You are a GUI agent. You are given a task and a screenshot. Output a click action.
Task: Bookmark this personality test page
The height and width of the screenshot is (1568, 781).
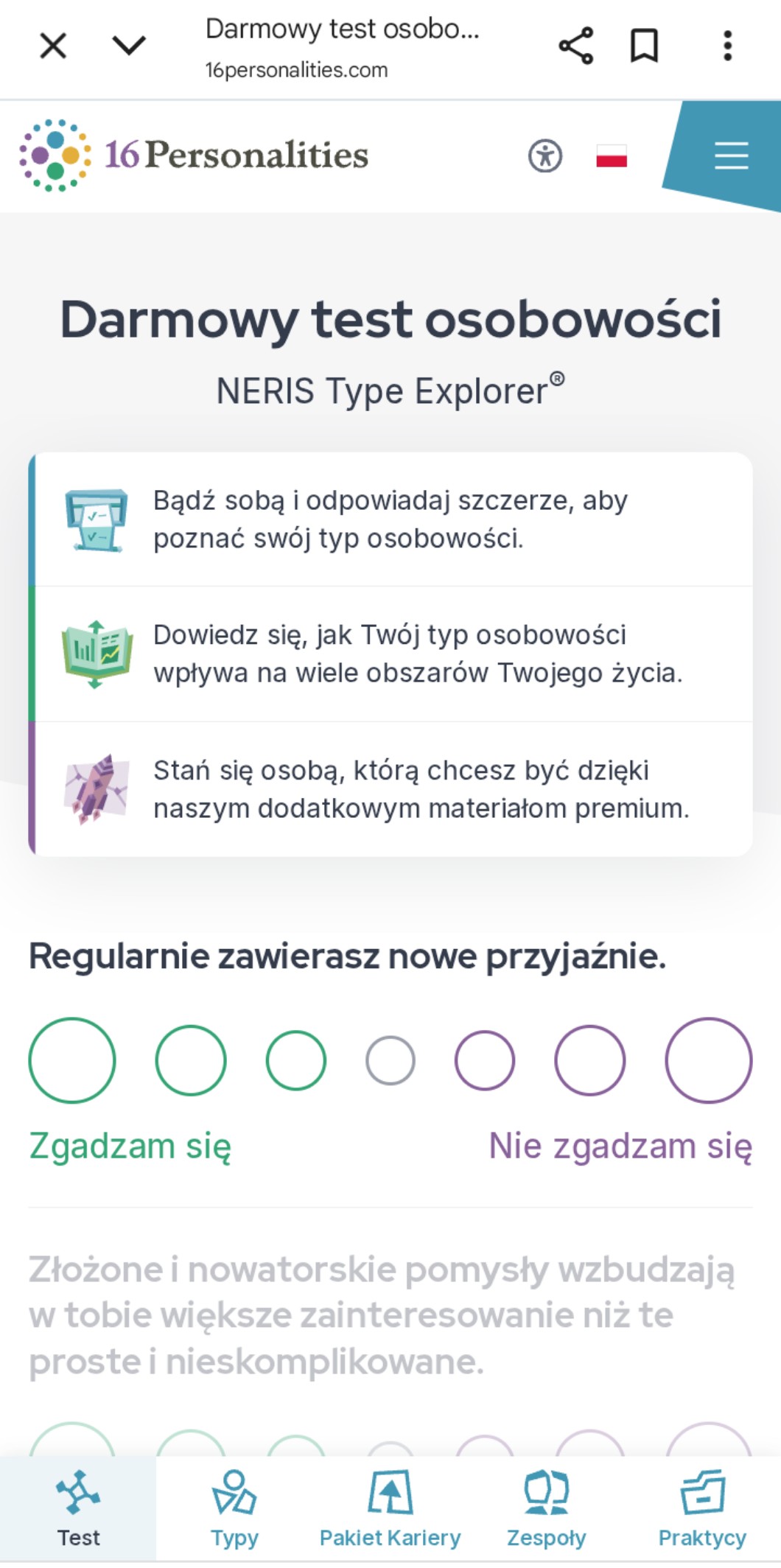644,46
